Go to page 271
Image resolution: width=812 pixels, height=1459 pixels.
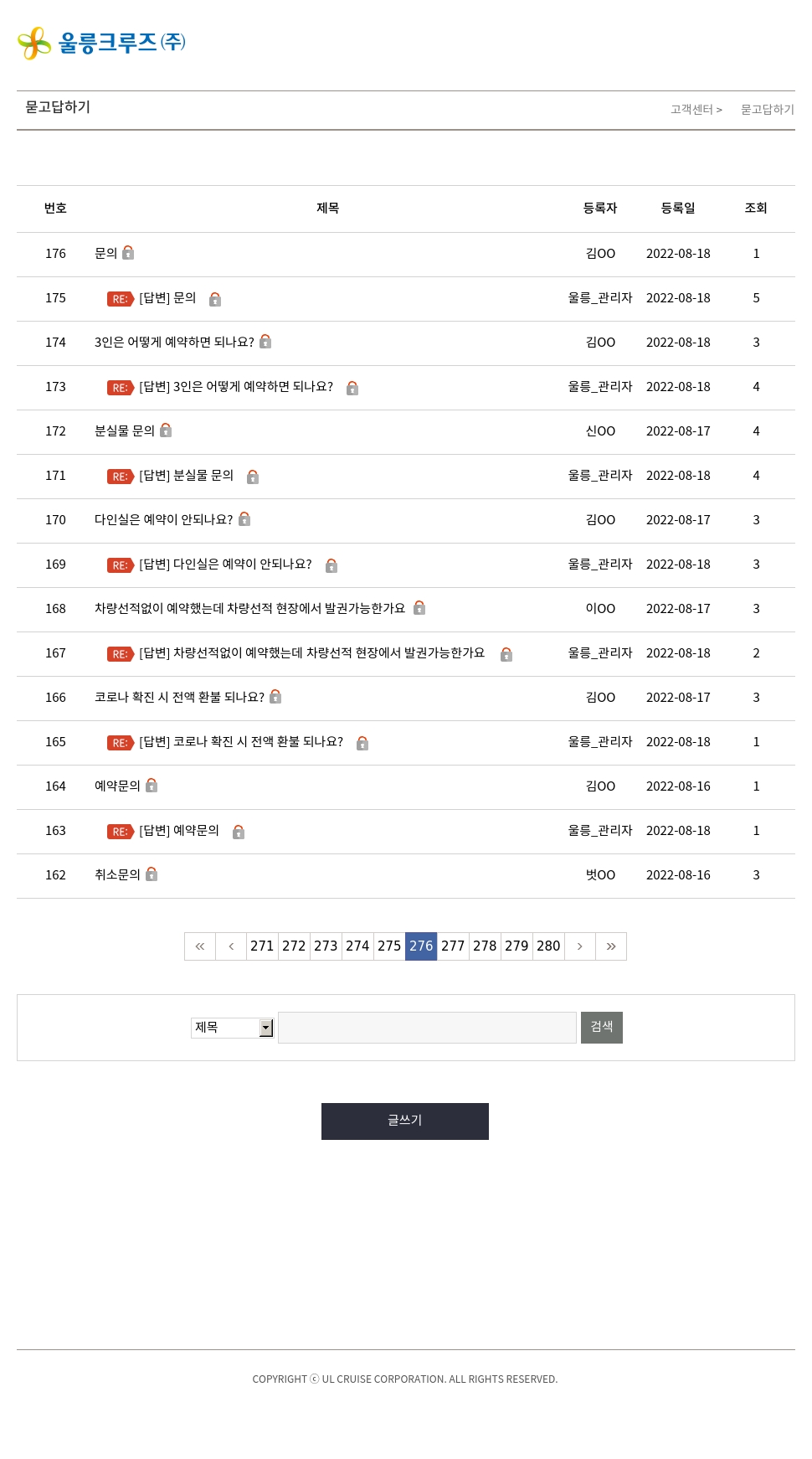click(262, 946)
